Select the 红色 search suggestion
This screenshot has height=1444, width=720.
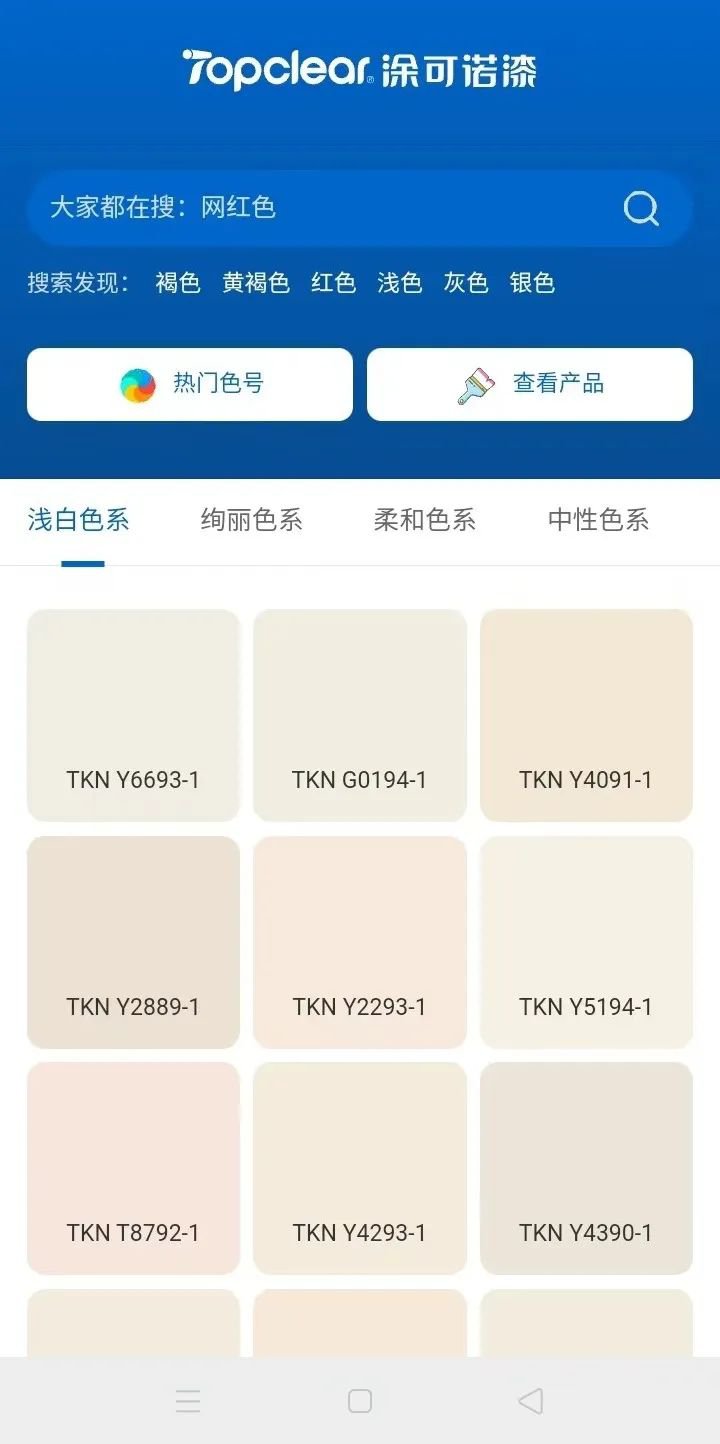(x=333, y=283)
